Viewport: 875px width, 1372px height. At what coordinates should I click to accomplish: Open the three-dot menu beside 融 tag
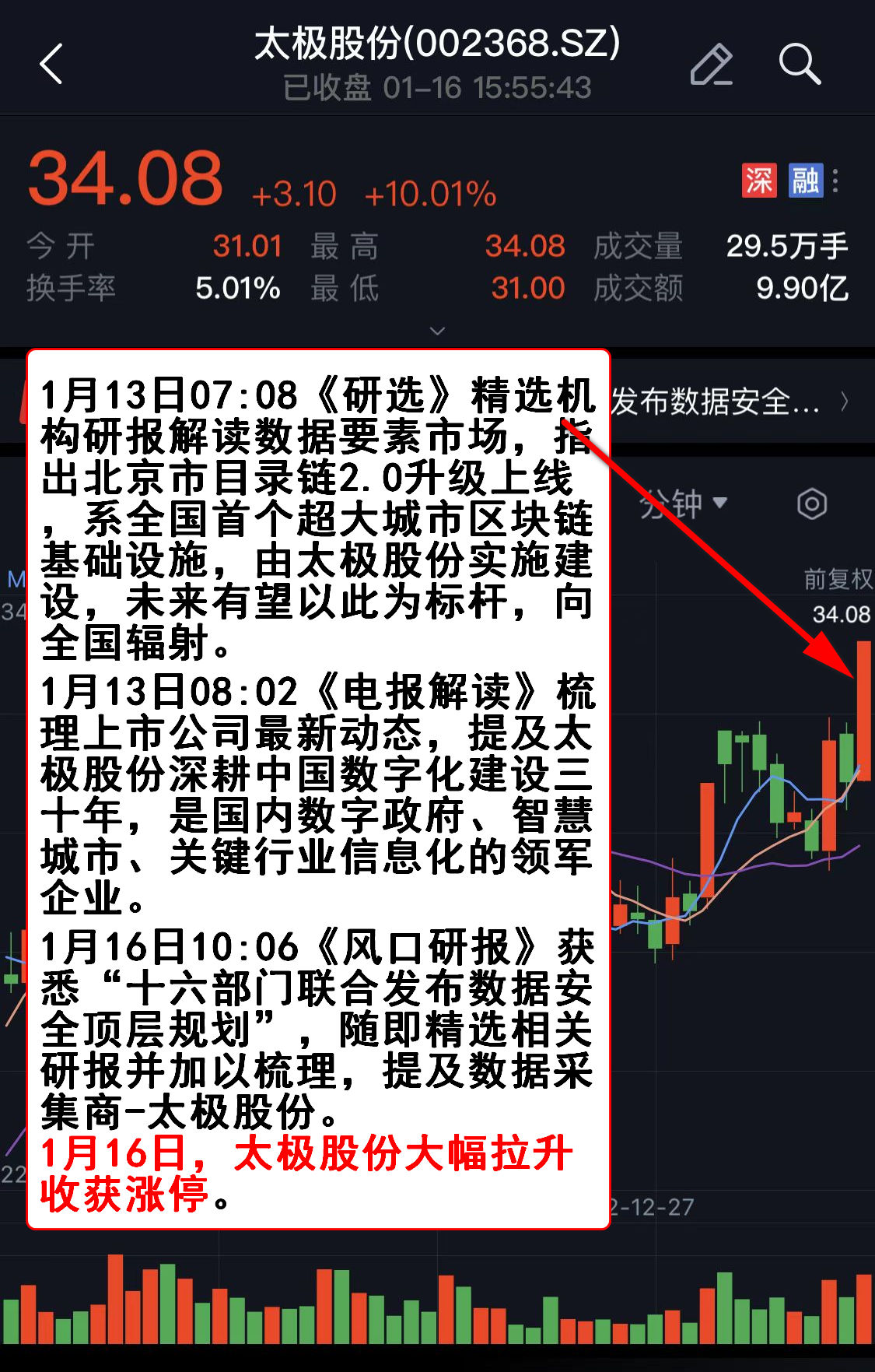coord(835,181)
